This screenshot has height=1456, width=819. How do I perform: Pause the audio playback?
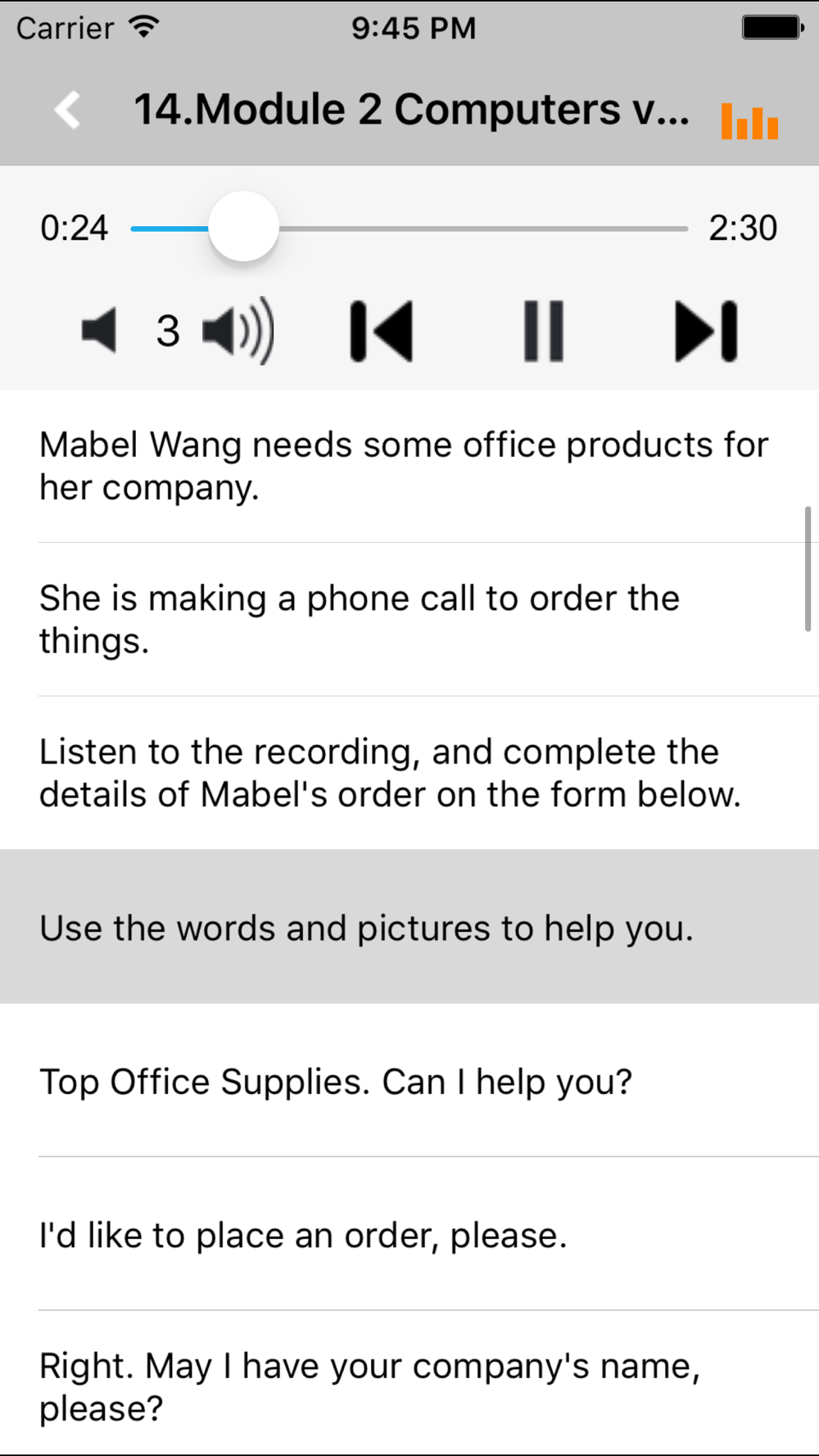[544, 331]
